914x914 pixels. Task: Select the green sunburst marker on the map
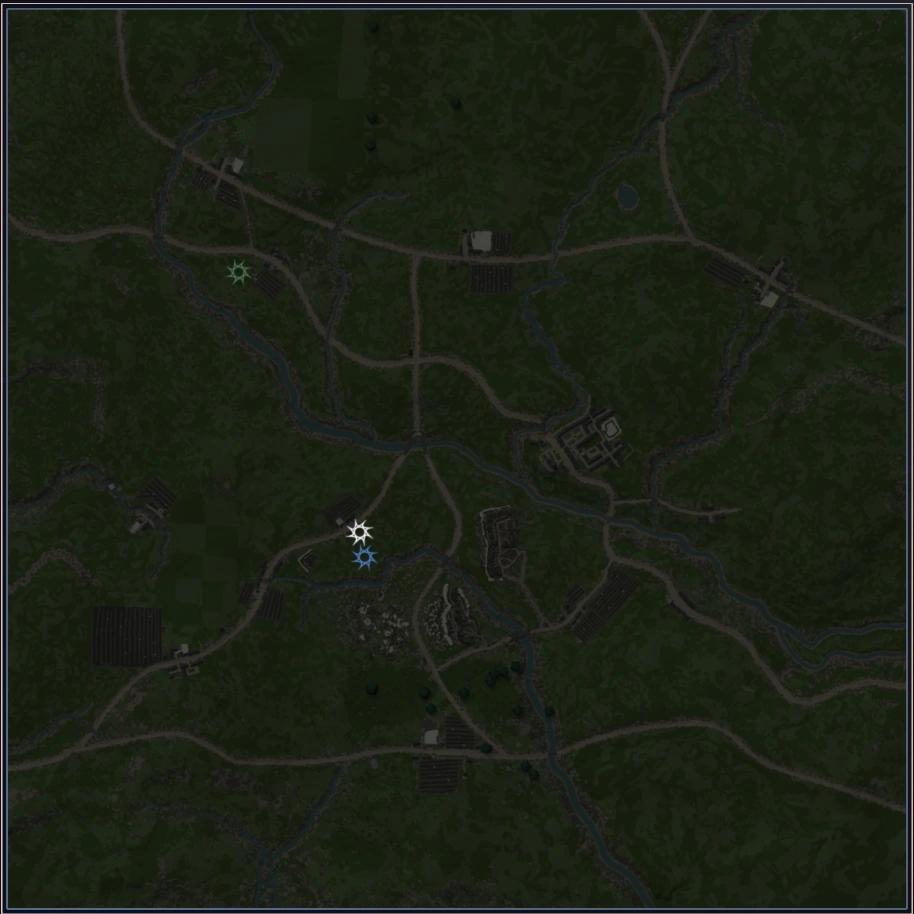point(238,272)
